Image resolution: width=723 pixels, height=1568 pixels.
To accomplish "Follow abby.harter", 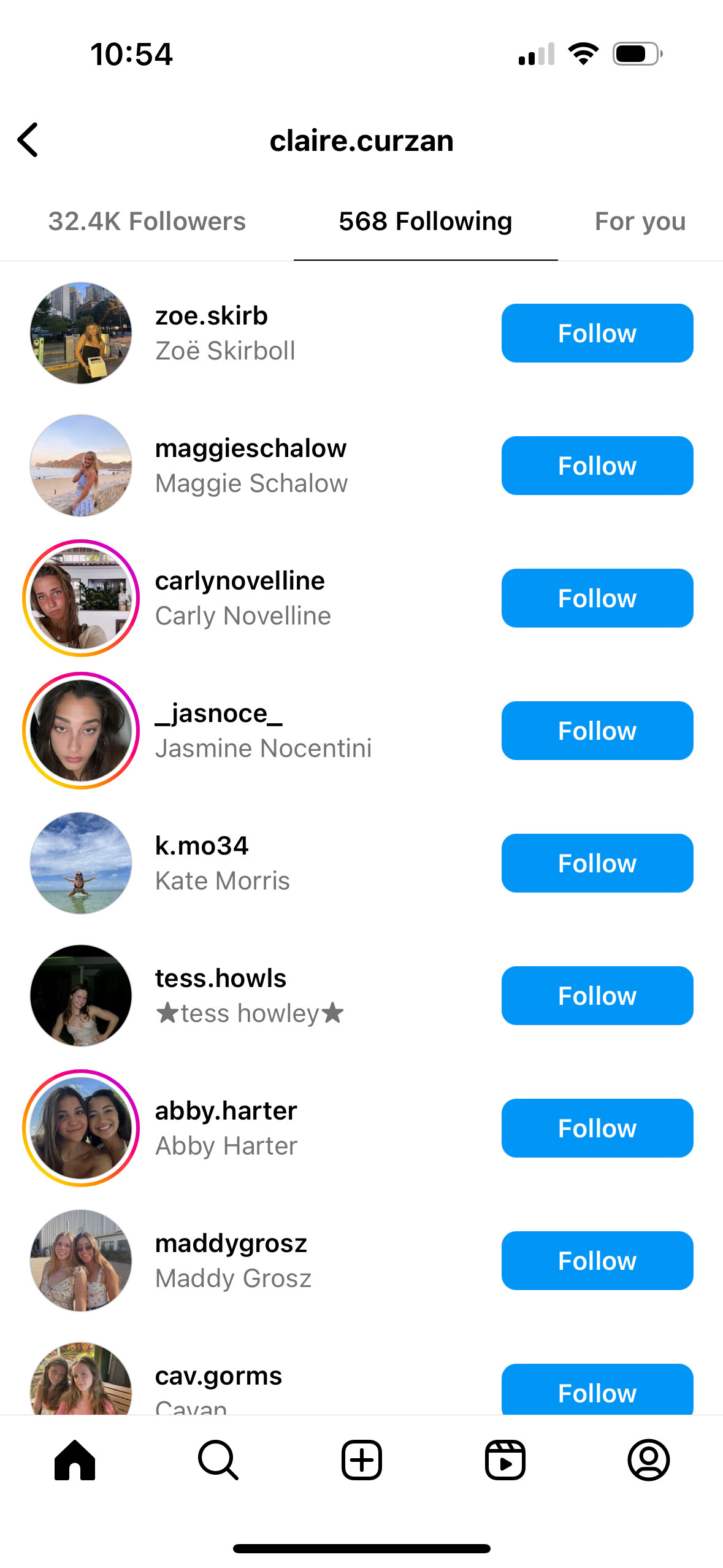I will (597, 1128).
